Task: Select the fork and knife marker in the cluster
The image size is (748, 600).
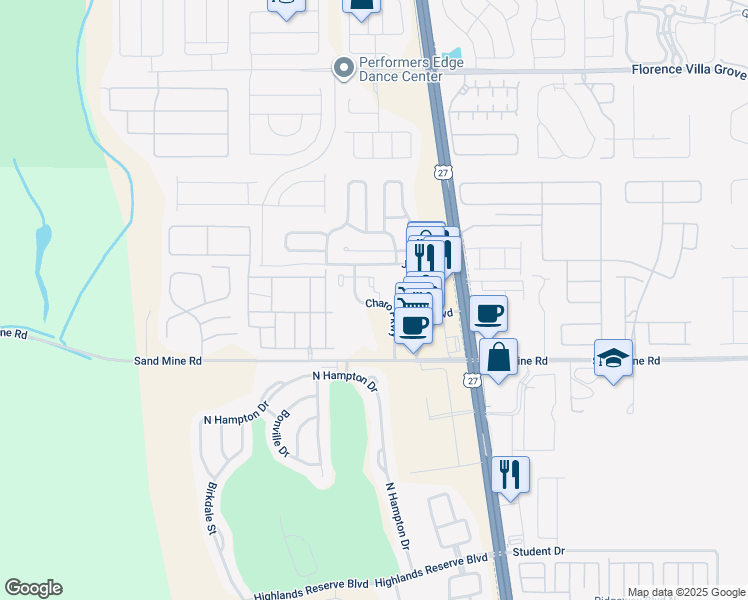Action: coord(426,256)
